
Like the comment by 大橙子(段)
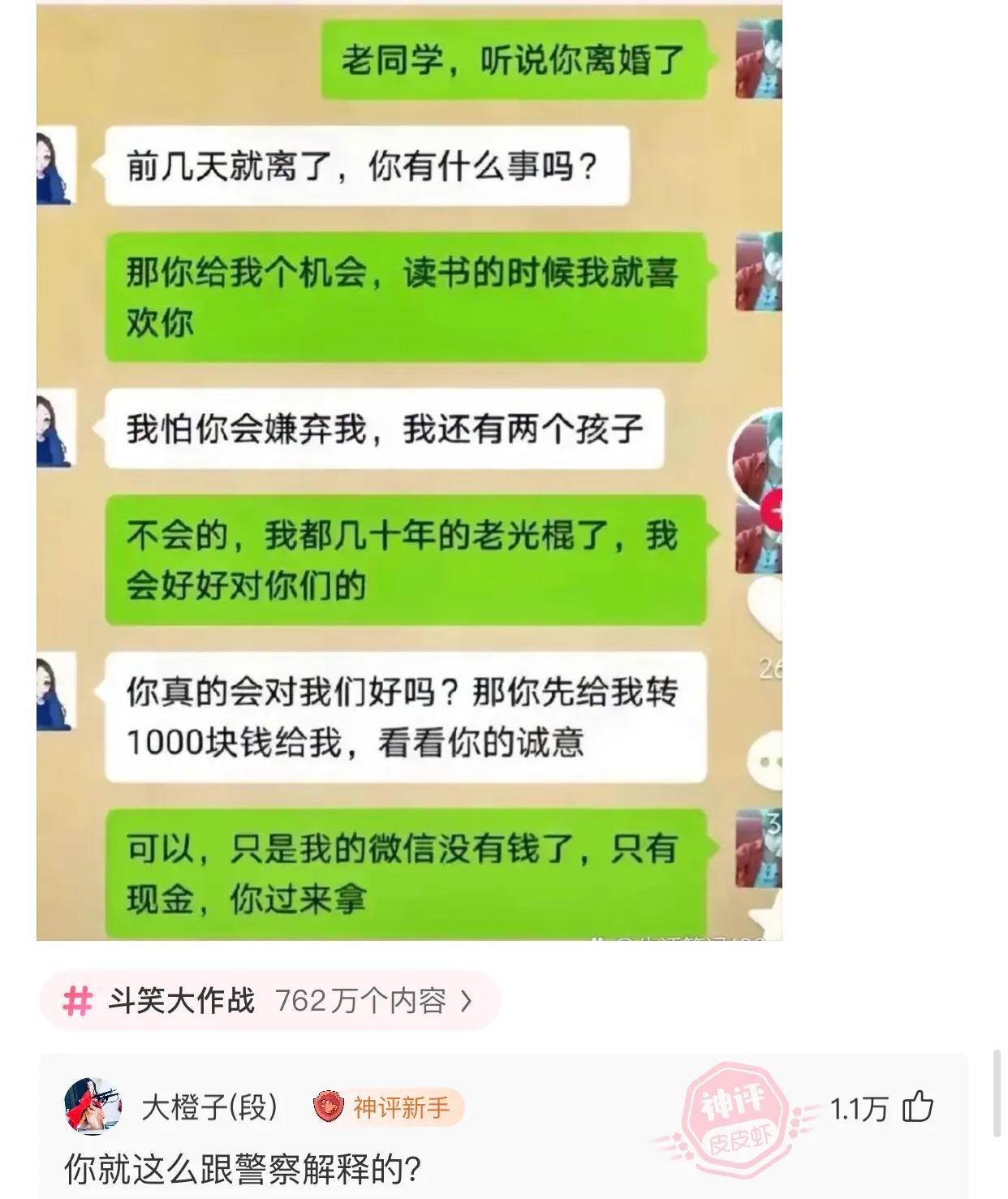[918, 1106]
